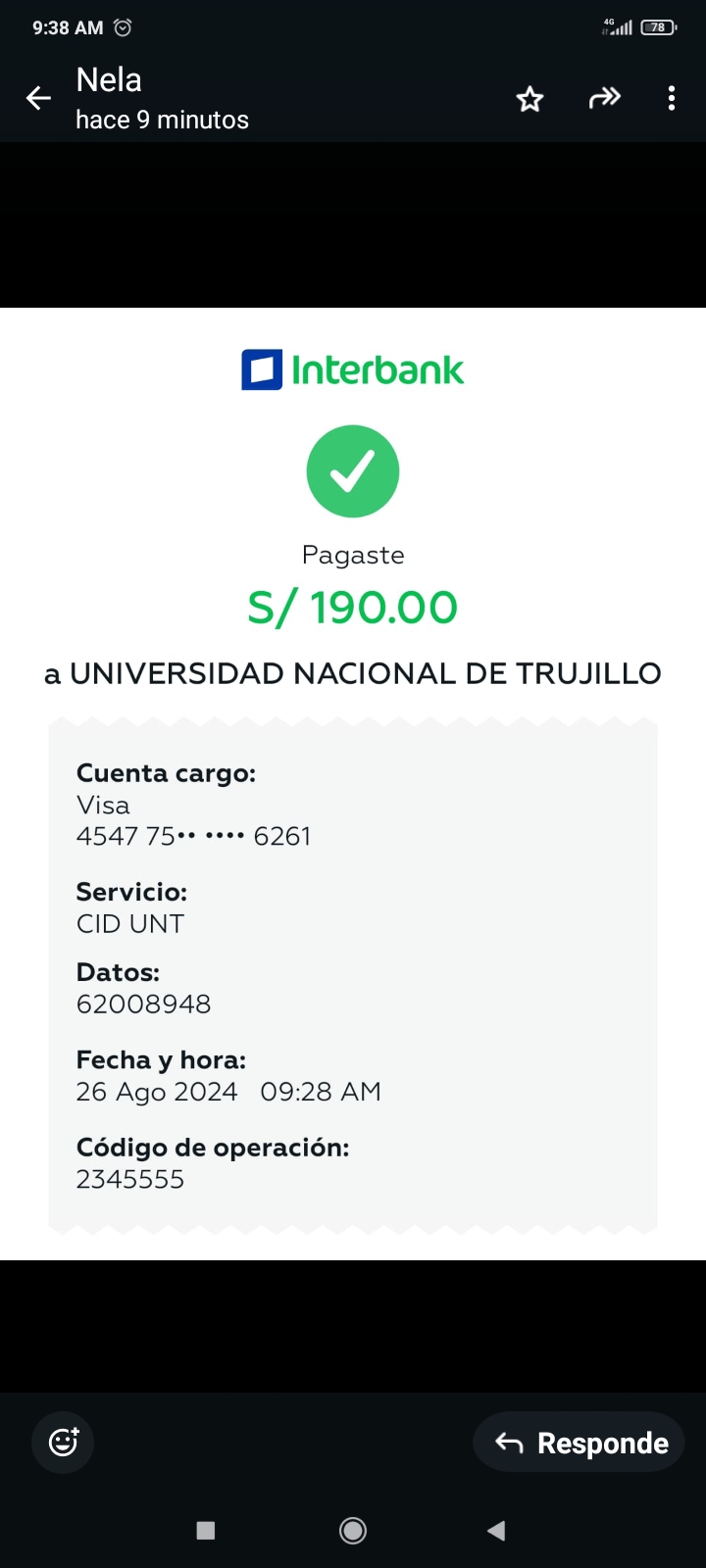Go to the system home screen

353,1530
